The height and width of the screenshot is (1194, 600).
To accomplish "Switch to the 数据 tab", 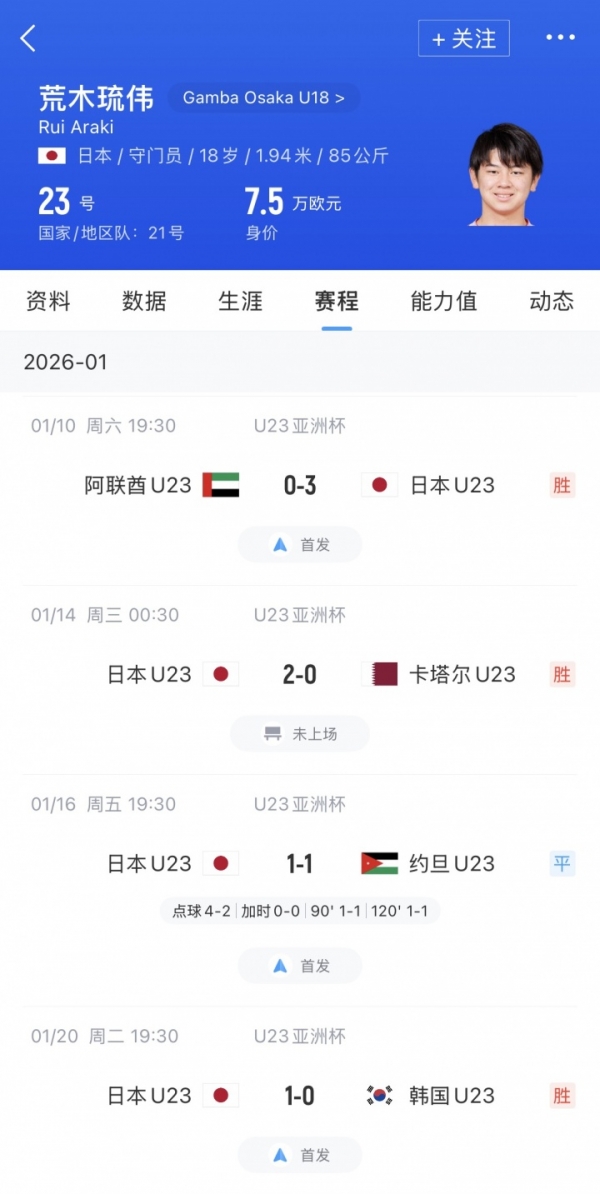I will [144, 301].
